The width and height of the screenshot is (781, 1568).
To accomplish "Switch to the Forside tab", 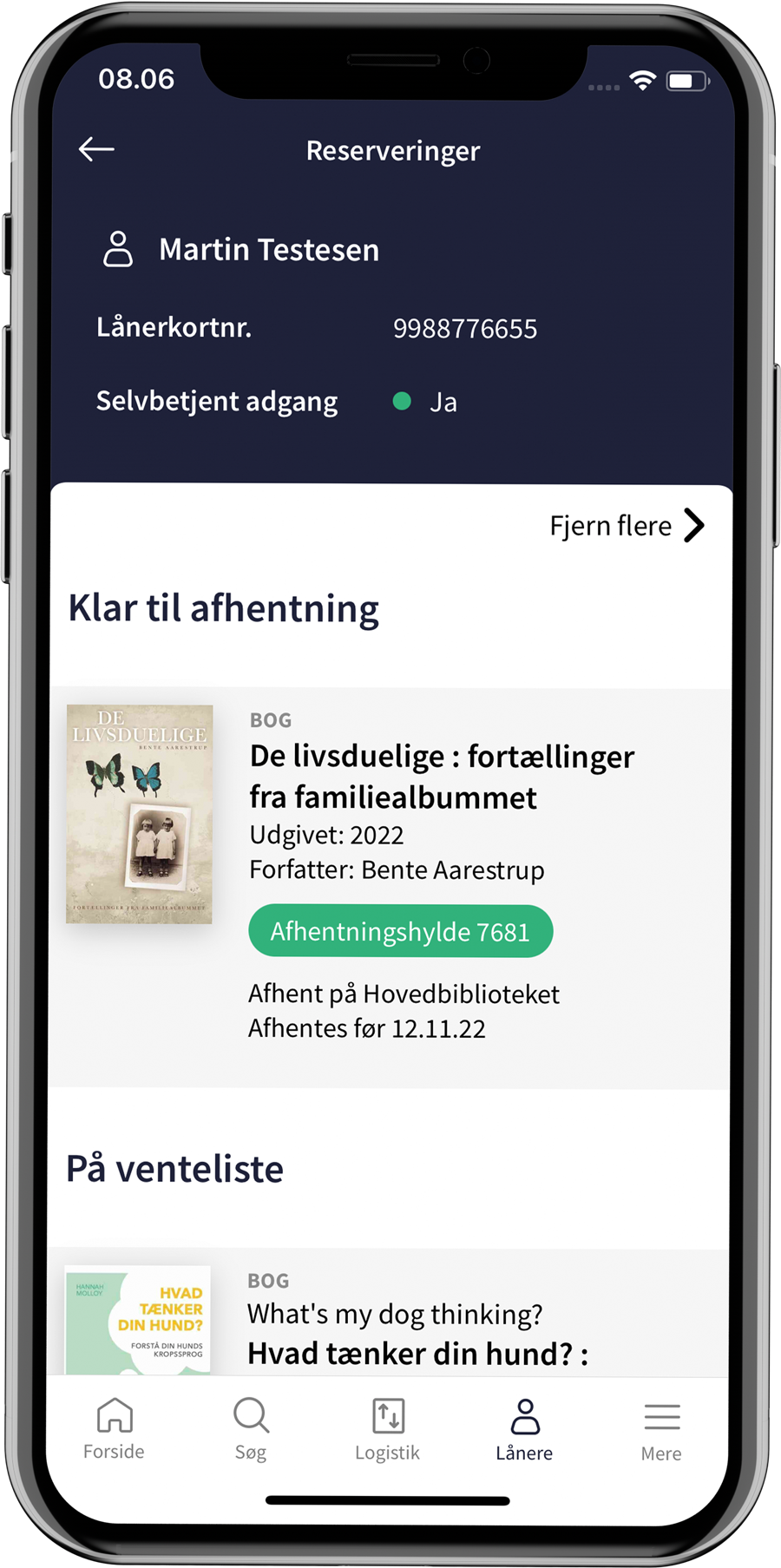I will pos(114,1429).
